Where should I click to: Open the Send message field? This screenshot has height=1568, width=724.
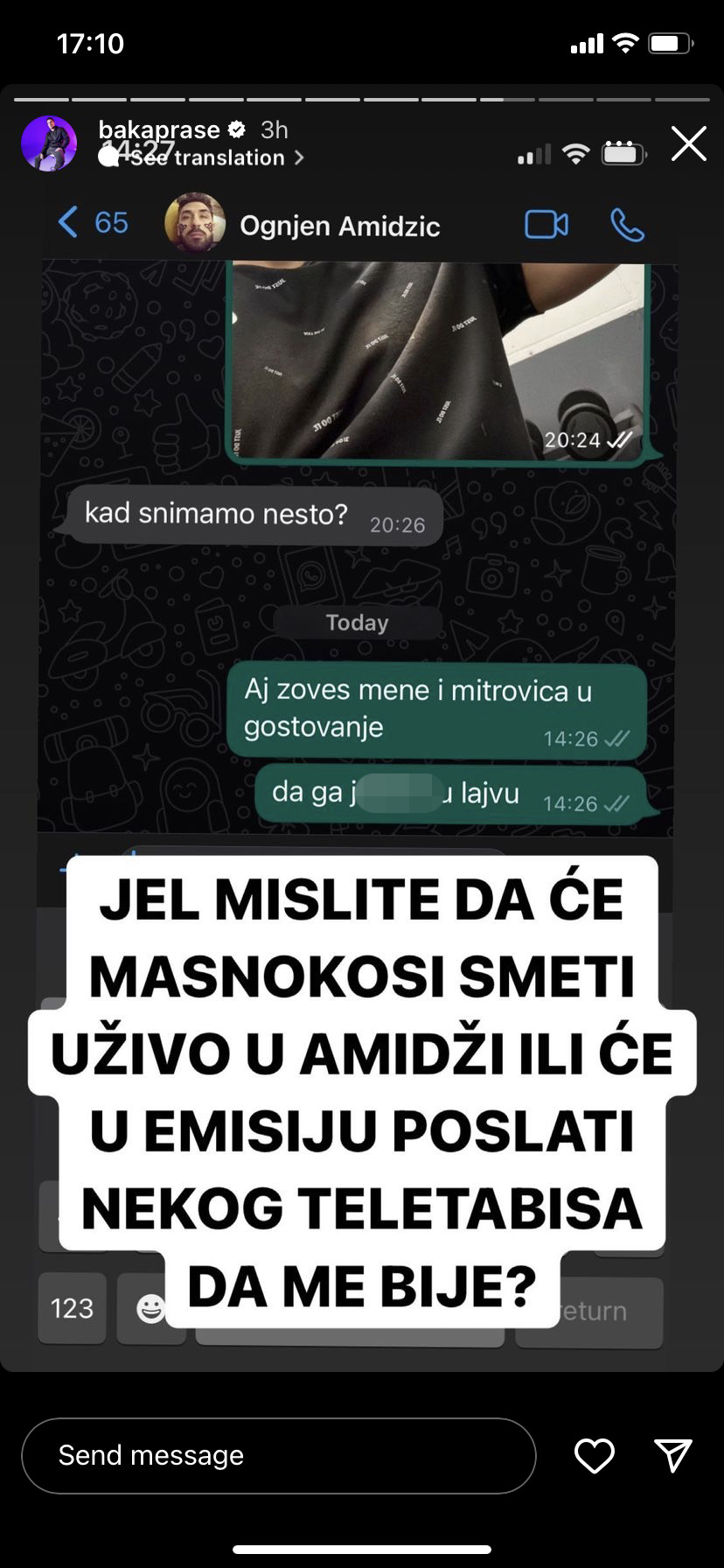point(278,1455)
